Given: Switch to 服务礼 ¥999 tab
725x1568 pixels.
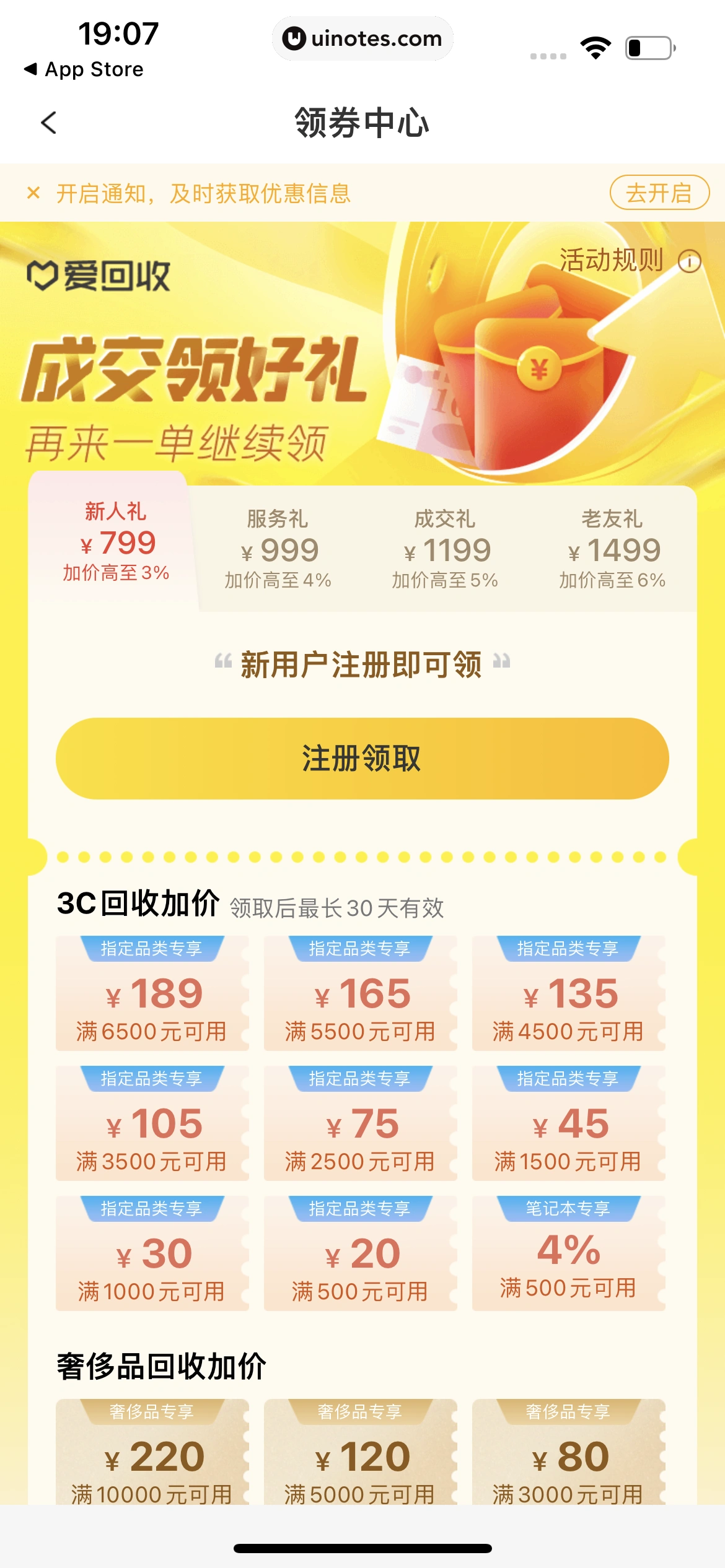Looking at the screenshot, I should coord(278,549).
